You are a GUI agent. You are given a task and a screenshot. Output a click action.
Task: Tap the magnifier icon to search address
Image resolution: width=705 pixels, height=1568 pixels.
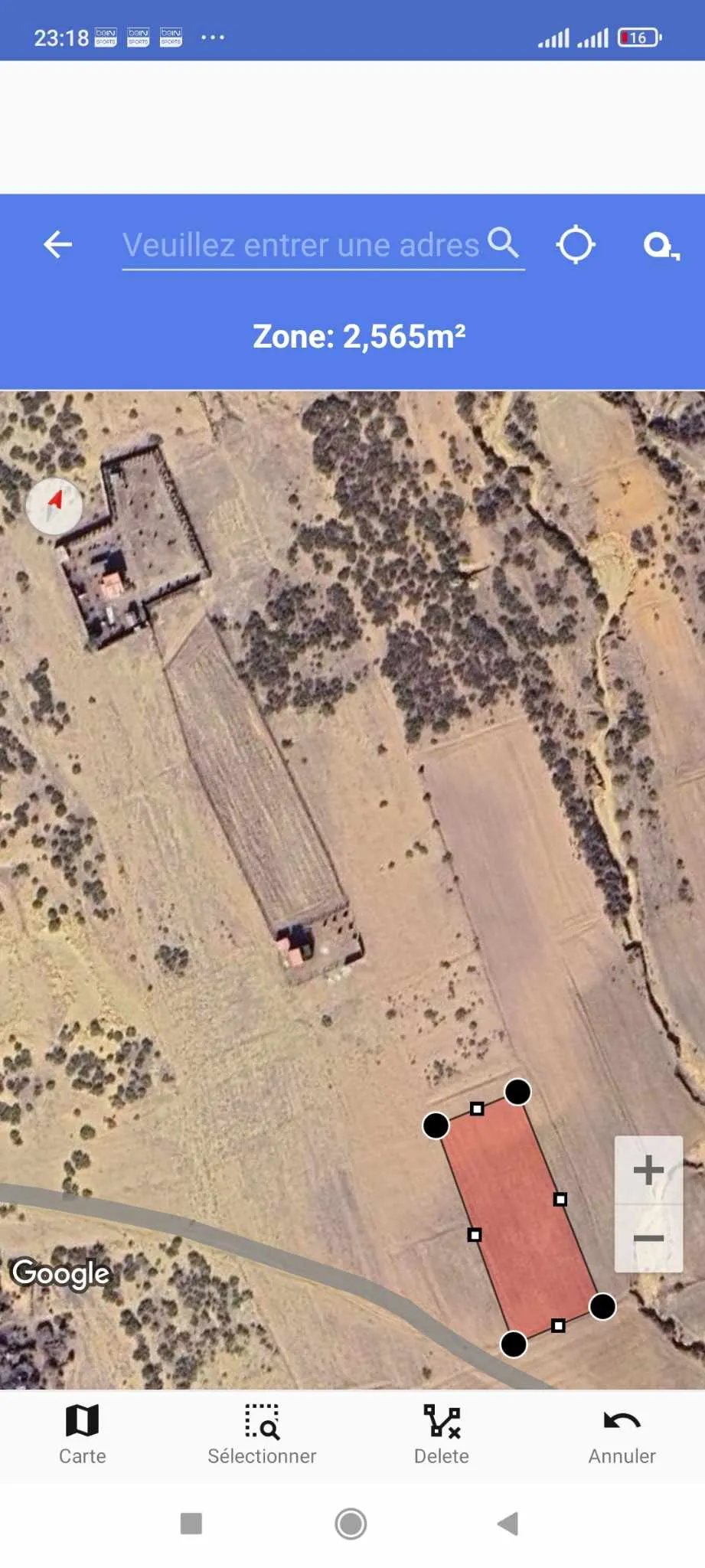click(504, 243)
